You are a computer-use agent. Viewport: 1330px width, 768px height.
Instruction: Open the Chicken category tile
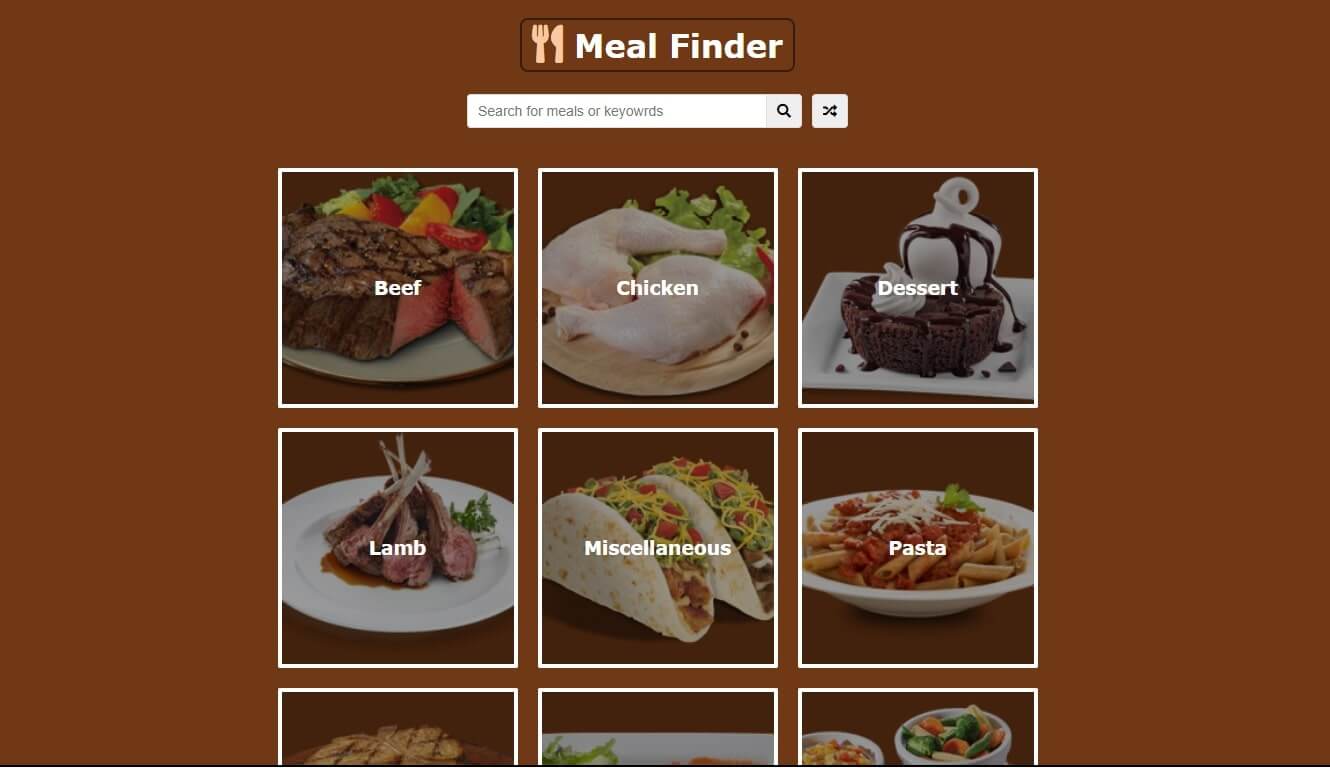pos(658,288)
